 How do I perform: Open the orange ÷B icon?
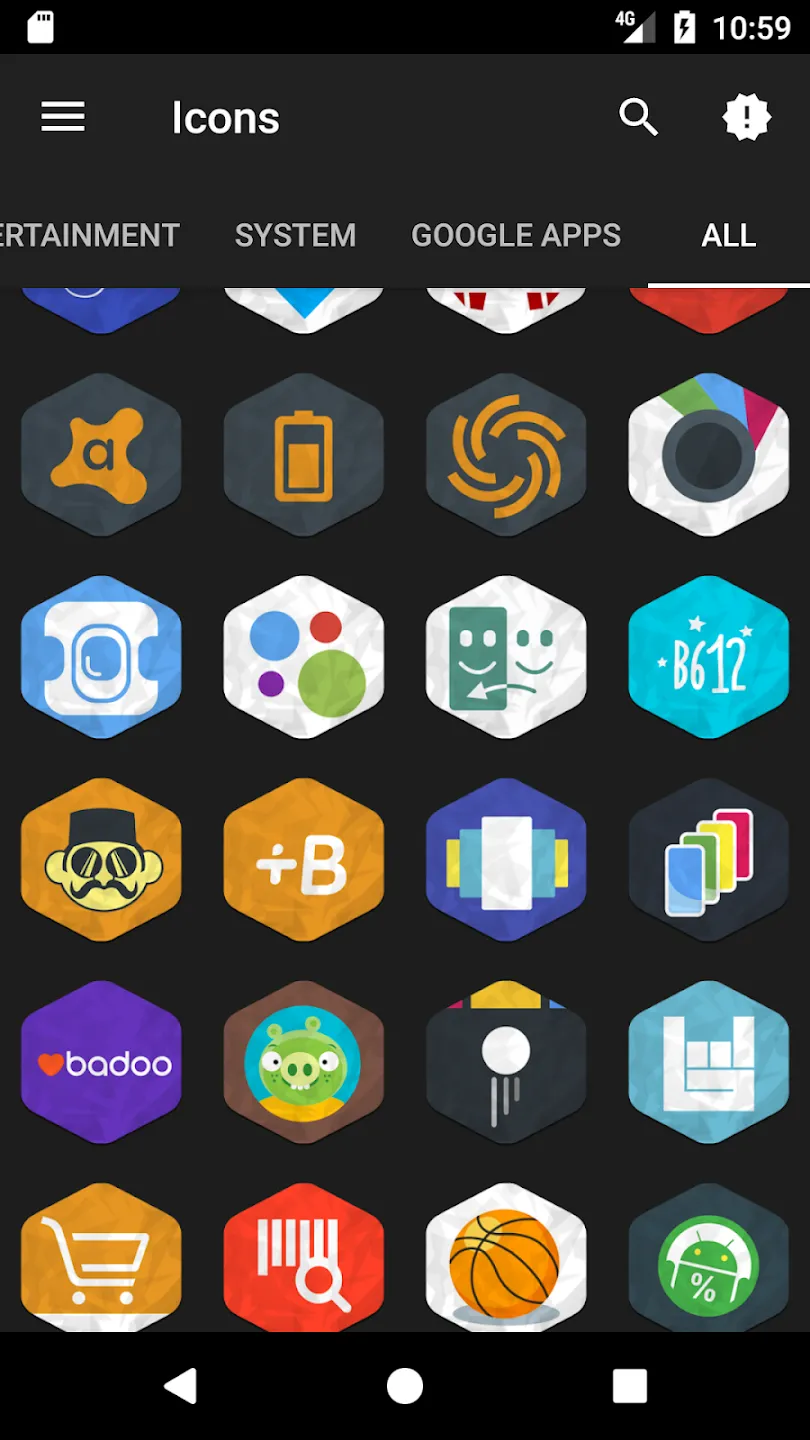point(304,860)
